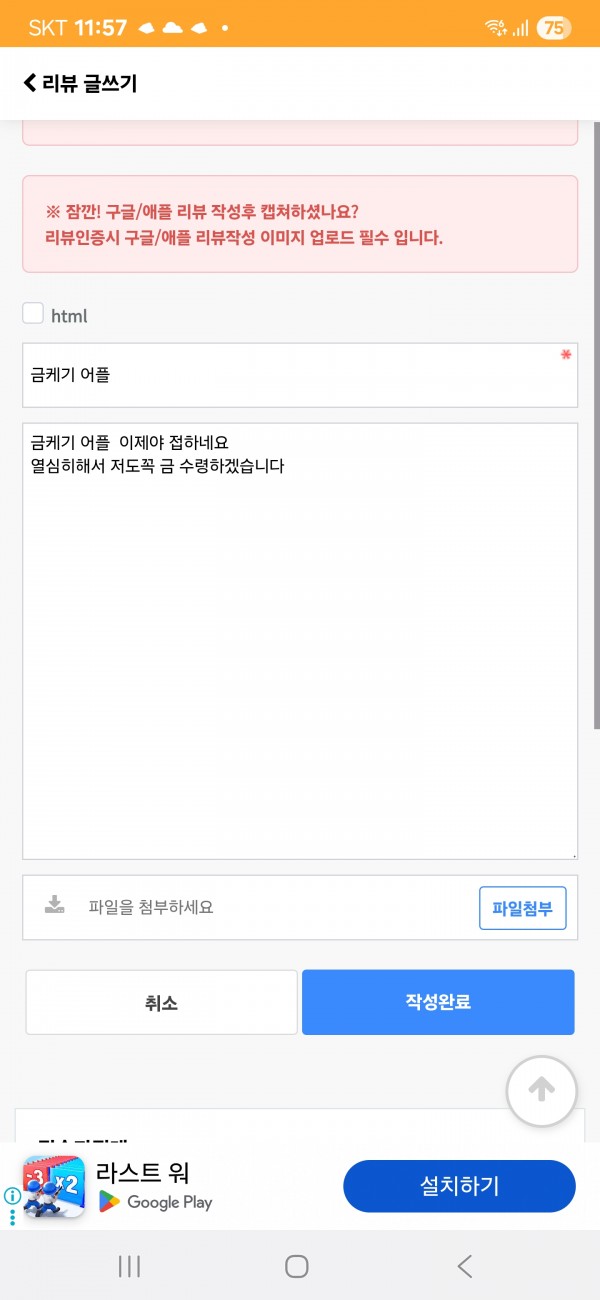This screenshot has height=1300, width=600.
Task: Submit review with 작성완료
Action: (438, 1002)
